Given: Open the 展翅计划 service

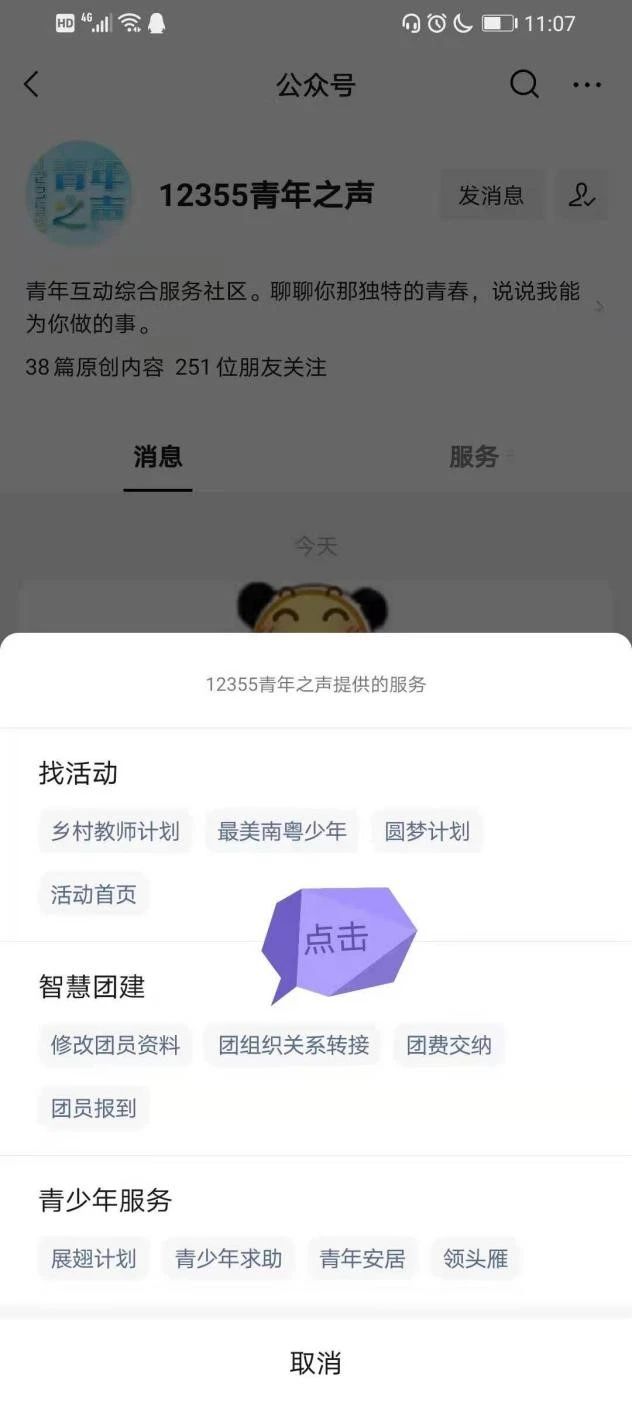Looking at the screenshot, I should [x=94, y=1258].
